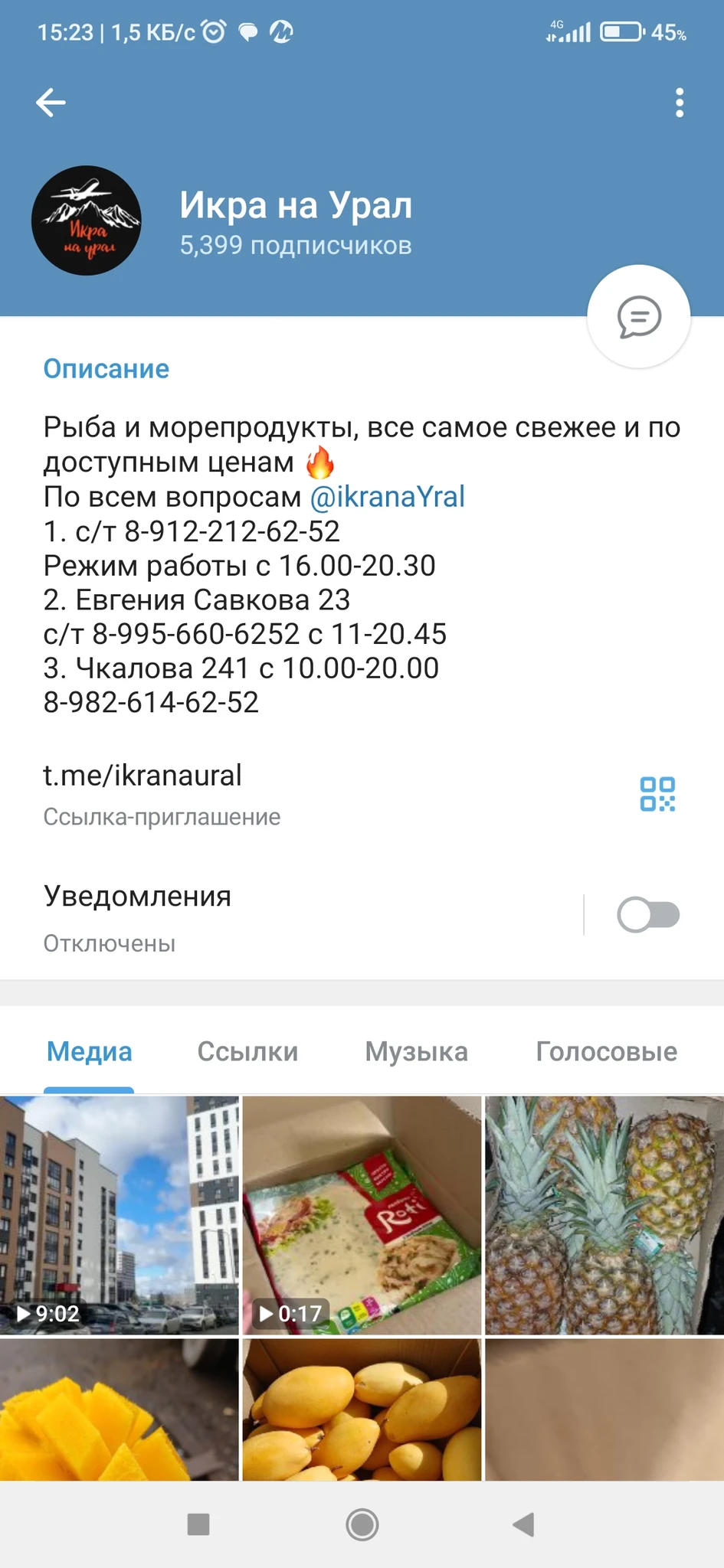Switch to the Ссылки tab
Image resolution: width=724 pixels, height=1568 pixels.
[x=247, y=1051]
